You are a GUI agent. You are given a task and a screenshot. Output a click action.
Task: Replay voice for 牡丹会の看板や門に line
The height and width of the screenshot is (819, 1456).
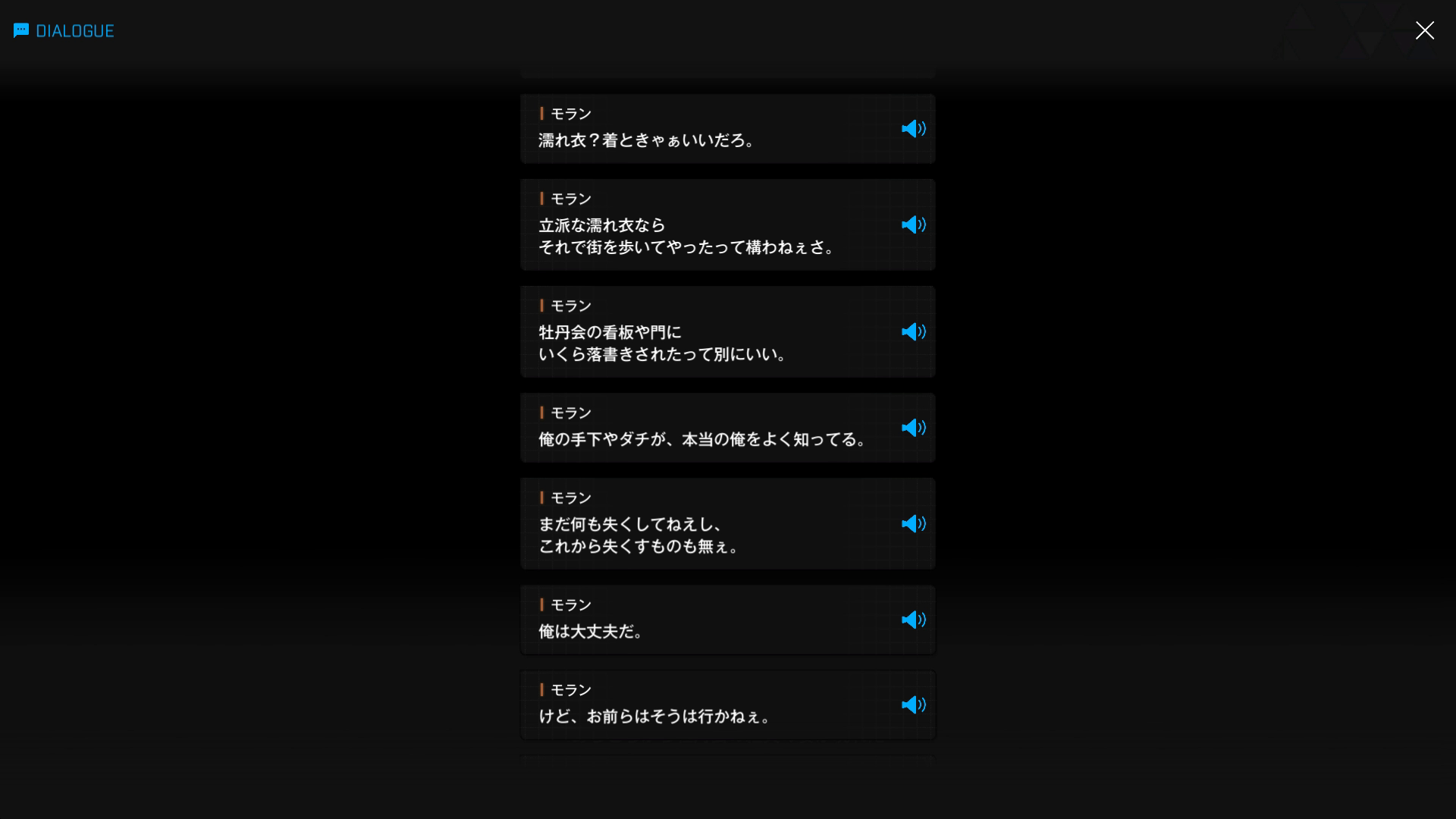(913, 332)
